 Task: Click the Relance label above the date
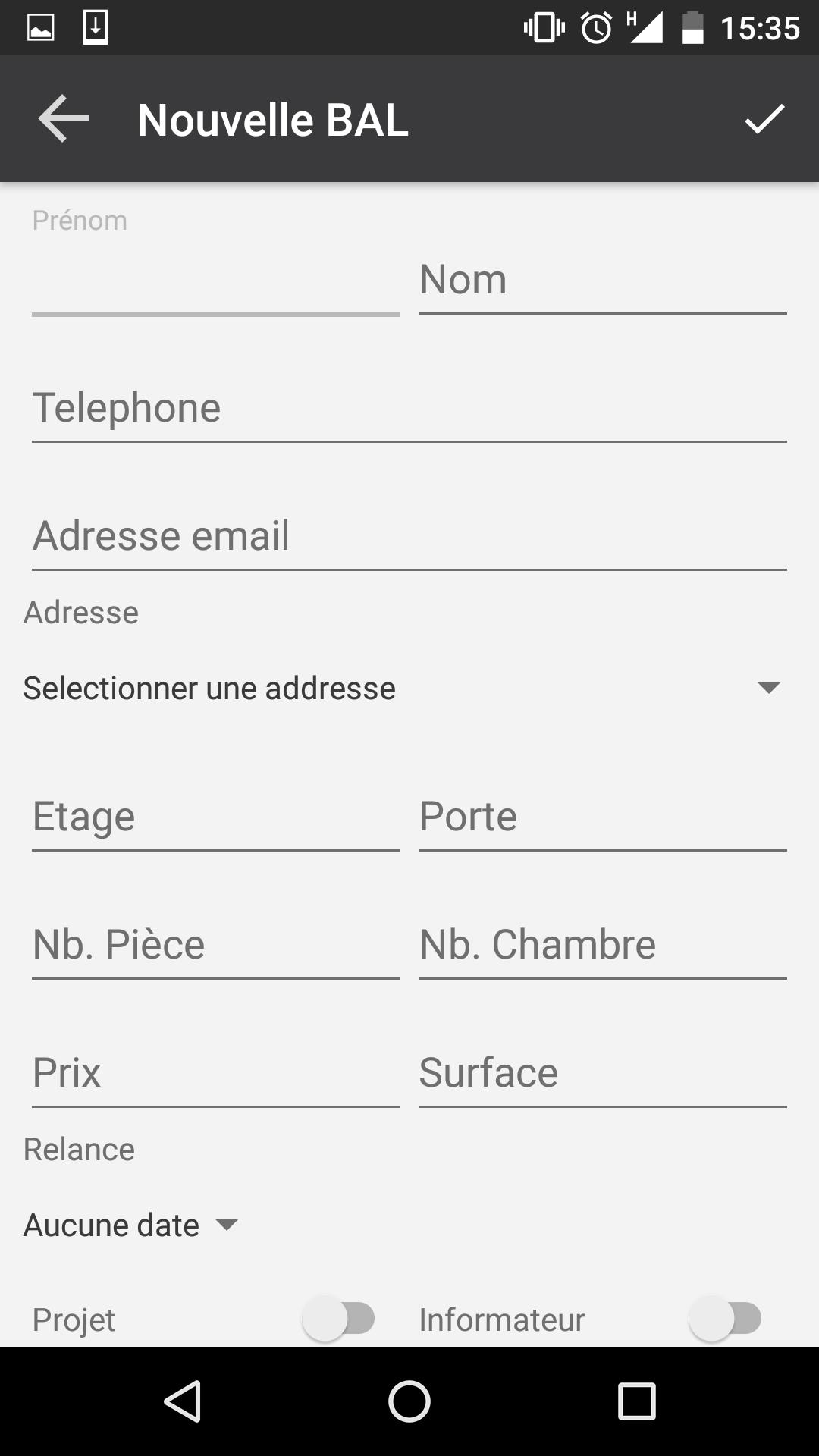[79, 1148]
